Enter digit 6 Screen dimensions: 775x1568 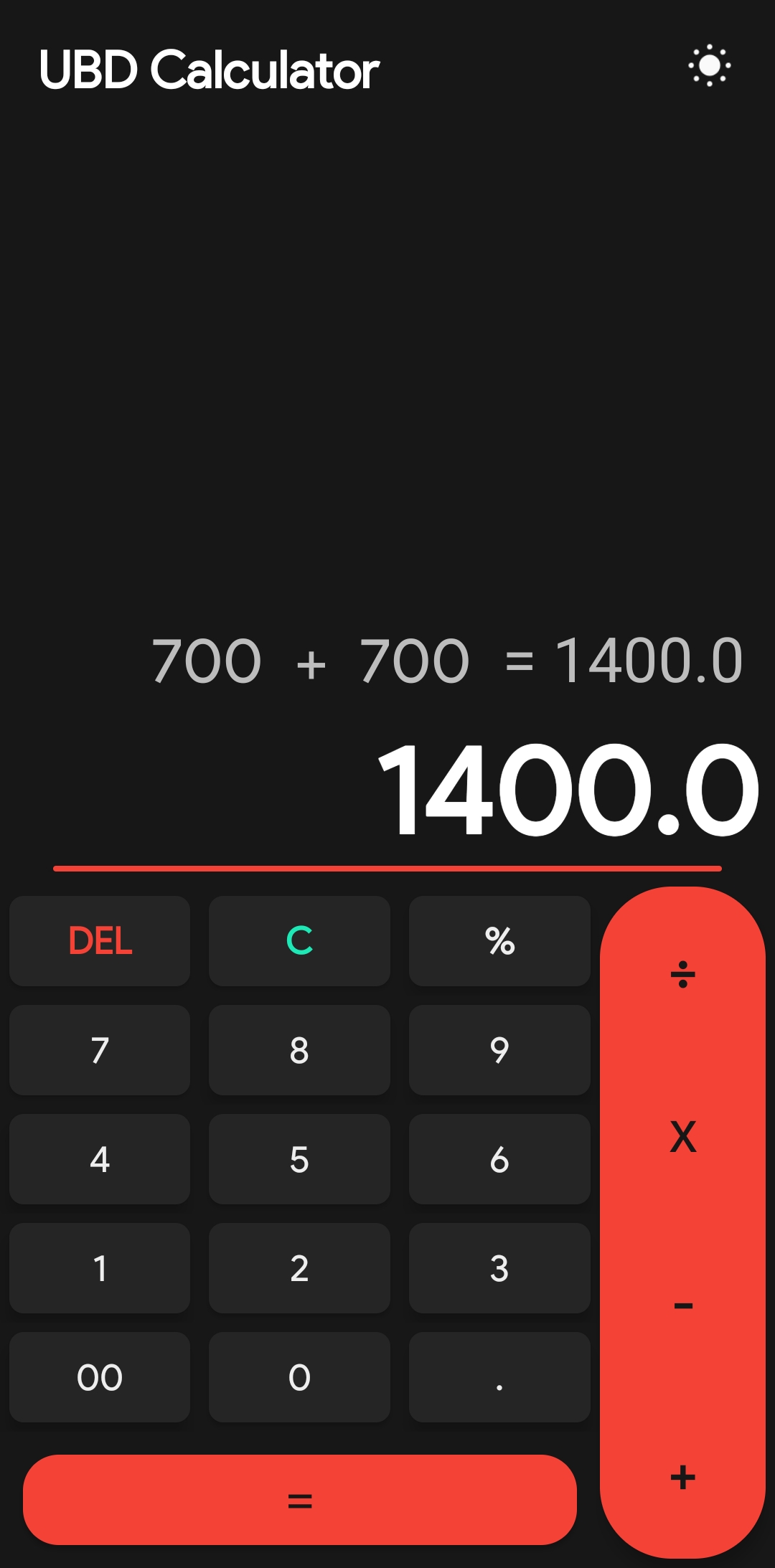tap(499, 1159)
